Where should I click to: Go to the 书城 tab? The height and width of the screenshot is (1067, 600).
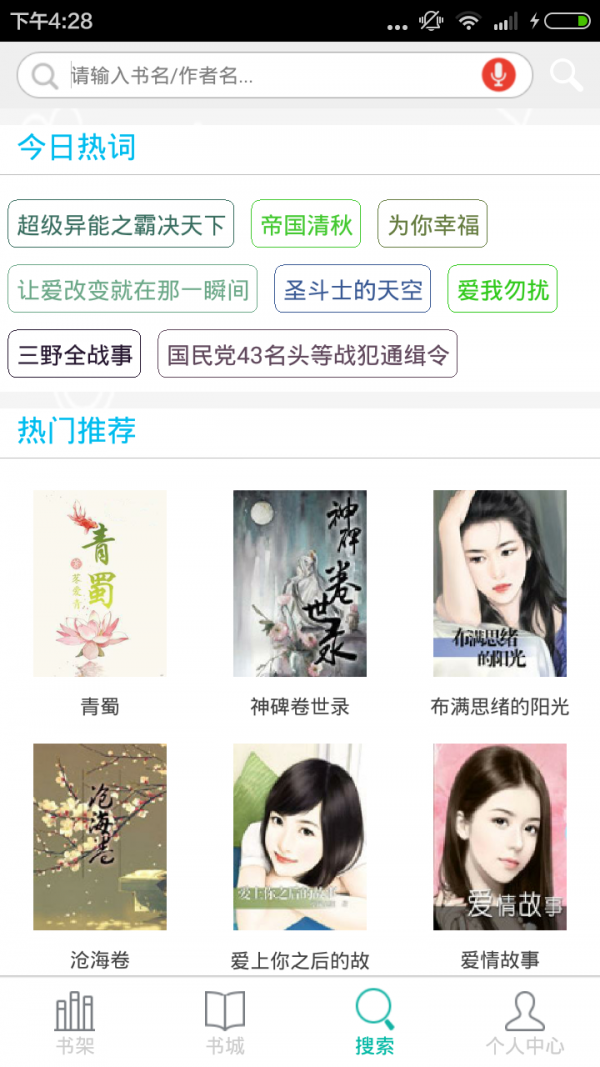click(x=225, y=1023)
